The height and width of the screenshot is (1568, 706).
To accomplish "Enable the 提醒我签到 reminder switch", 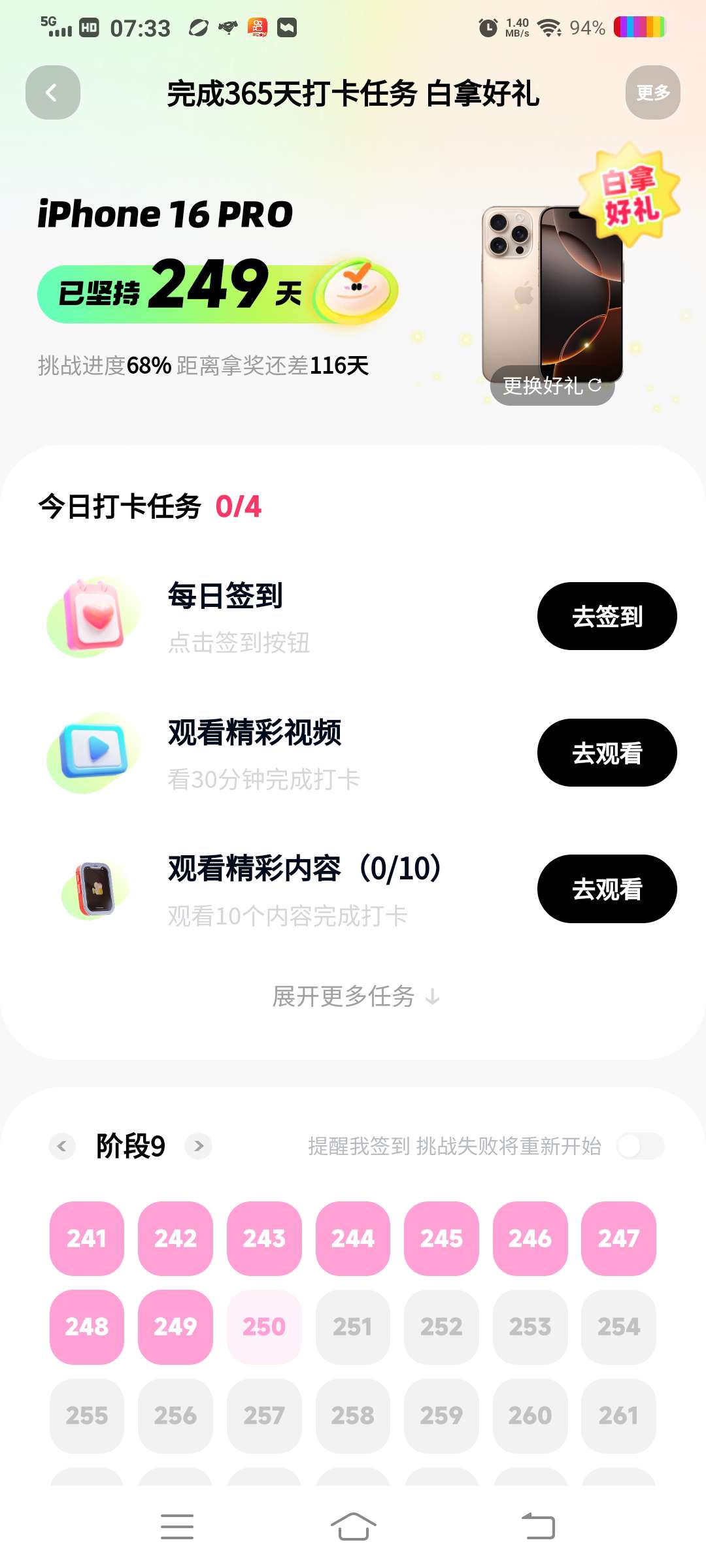I will coord(640,1146).
